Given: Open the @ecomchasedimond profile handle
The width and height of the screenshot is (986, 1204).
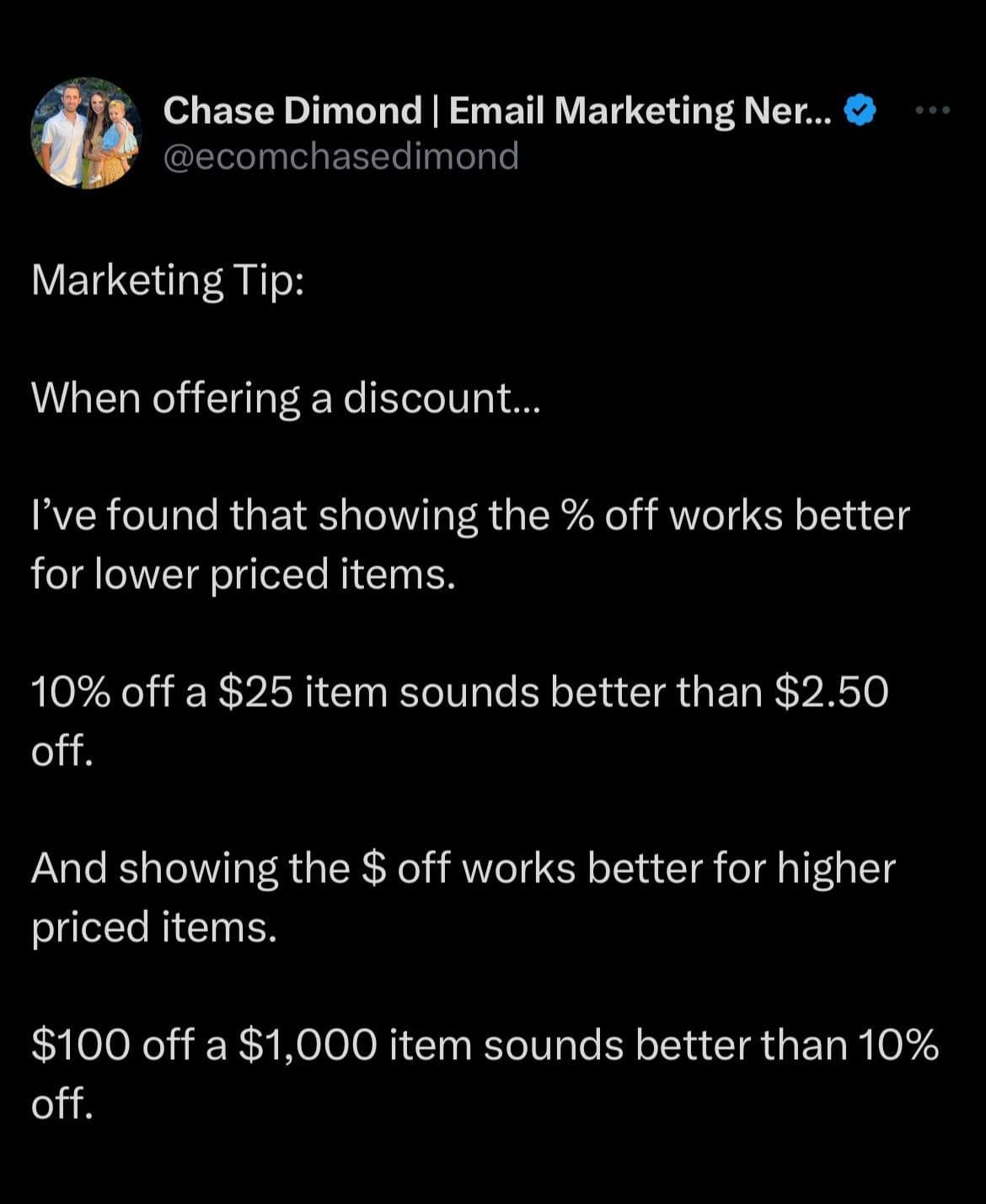Looking at the screenshot, I should tap(340, 157).
